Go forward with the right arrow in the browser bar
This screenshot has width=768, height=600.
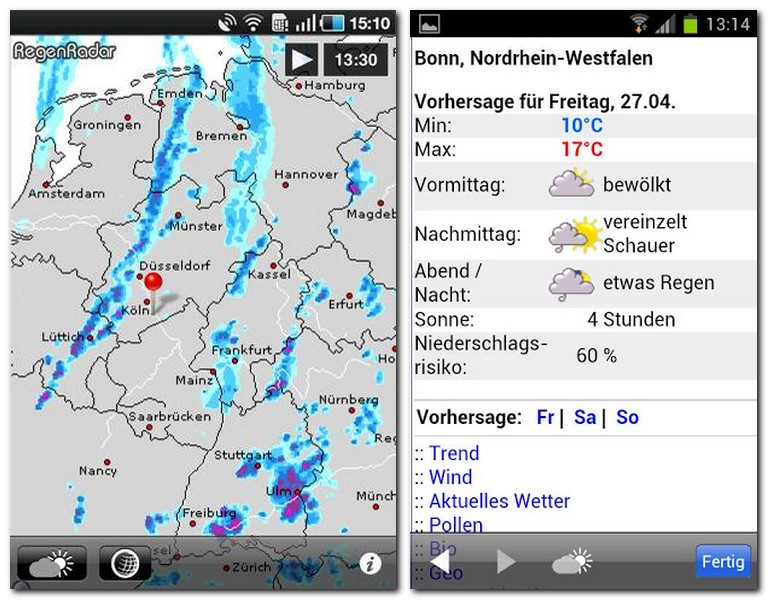click(506, 561)
